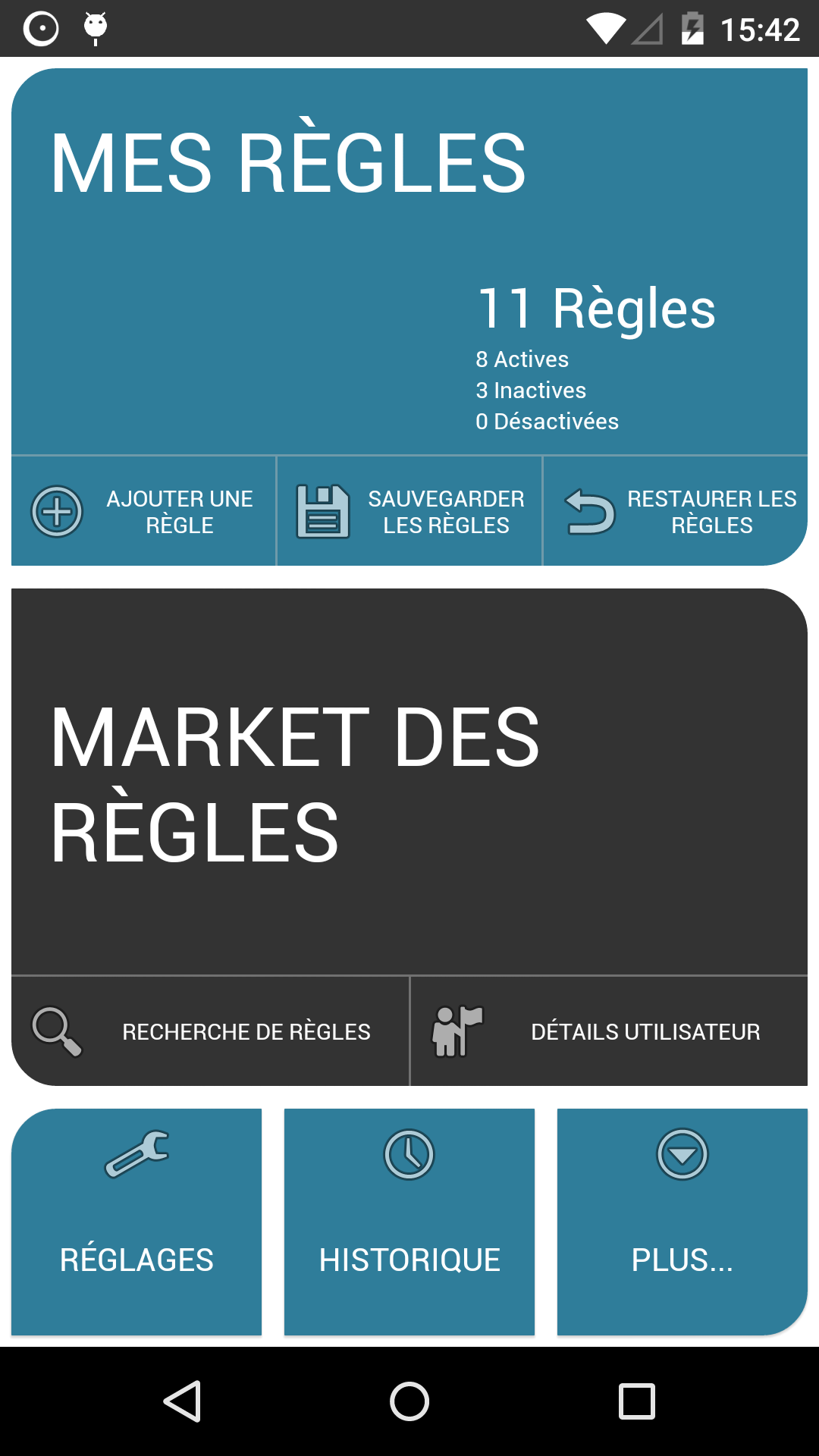819x1456 pixels.
Task: Select Sauvegarder les règles
Action: pos(409,512)
